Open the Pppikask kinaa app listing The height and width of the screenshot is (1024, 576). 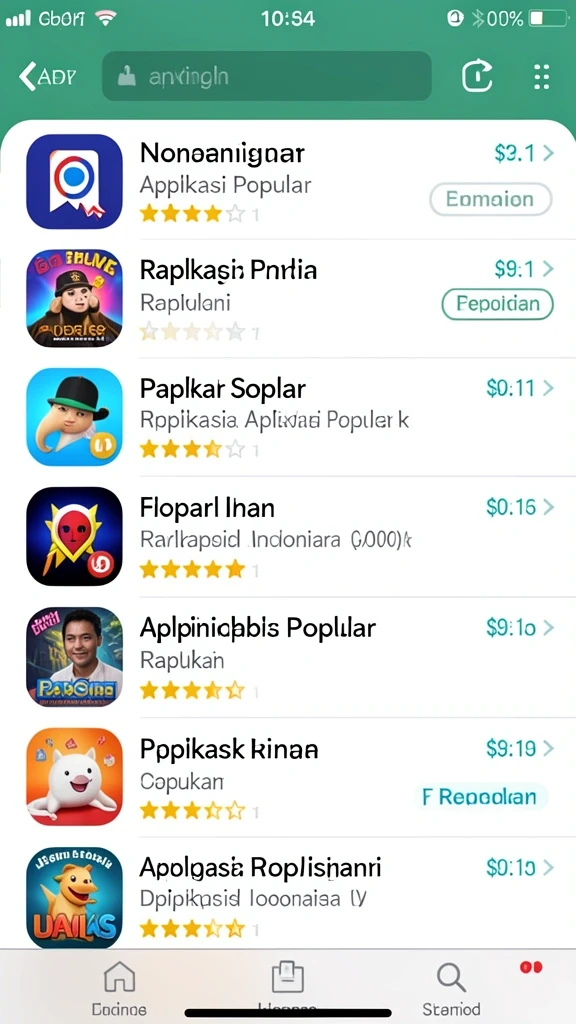pyautogui.click(x=288, y=776)
